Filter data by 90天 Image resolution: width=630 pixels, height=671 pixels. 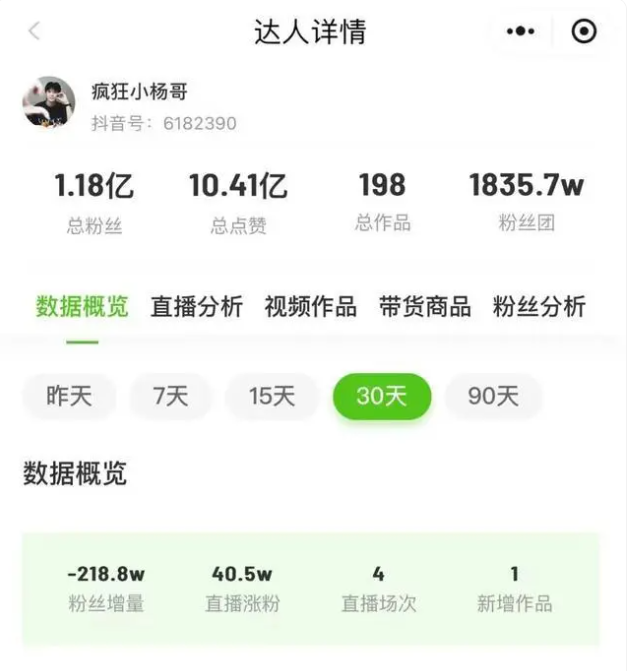click(493, 396)
